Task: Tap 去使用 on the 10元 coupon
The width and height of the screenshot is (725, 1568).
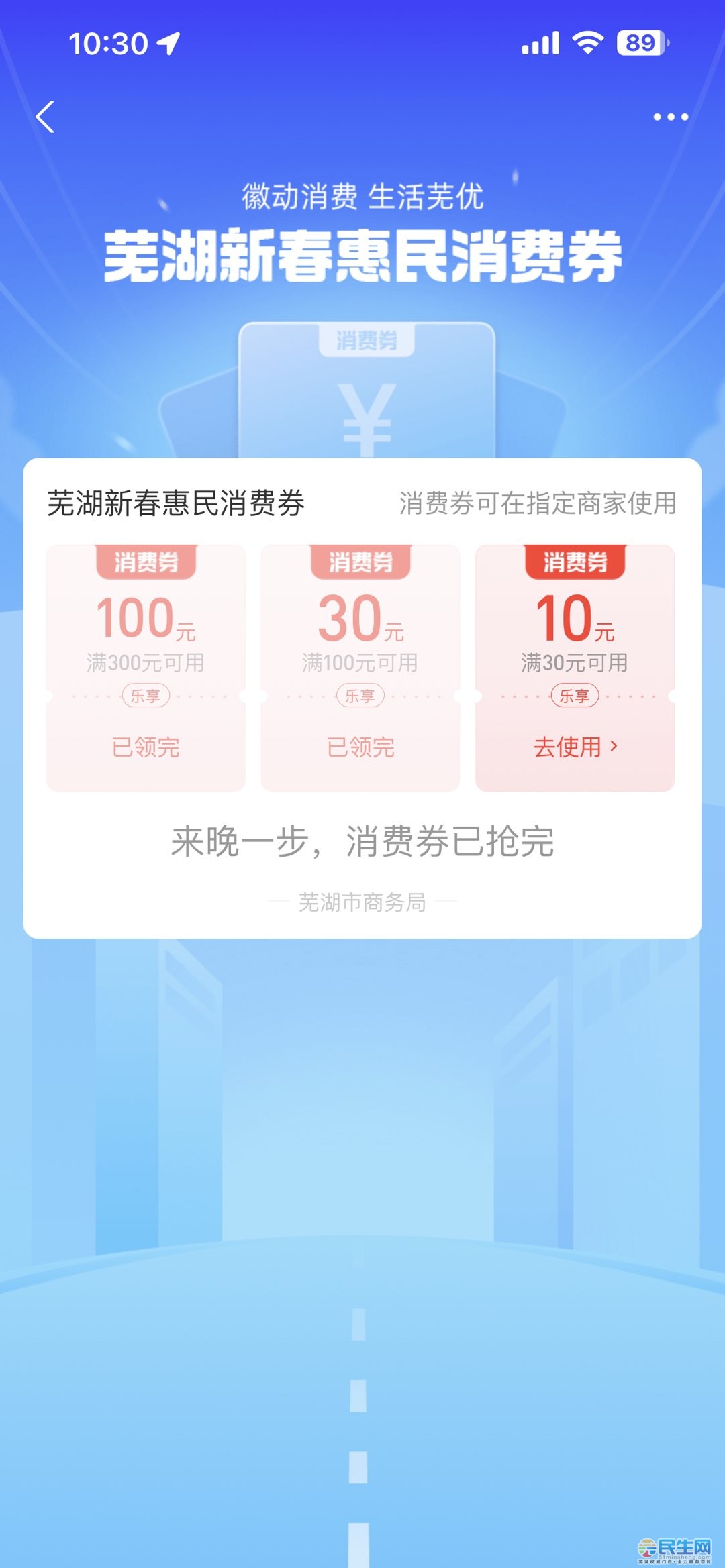Action: 575,746
